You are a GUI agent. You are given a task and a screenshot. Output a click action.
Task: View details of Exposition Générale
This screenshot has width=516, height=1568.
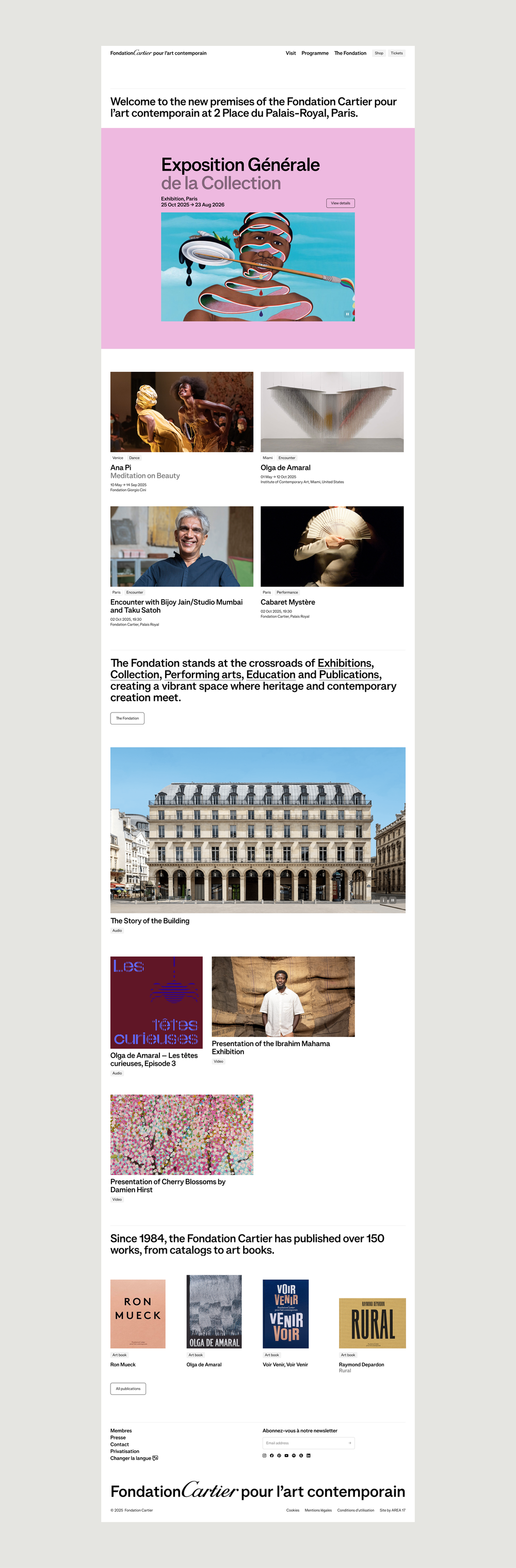340,203
